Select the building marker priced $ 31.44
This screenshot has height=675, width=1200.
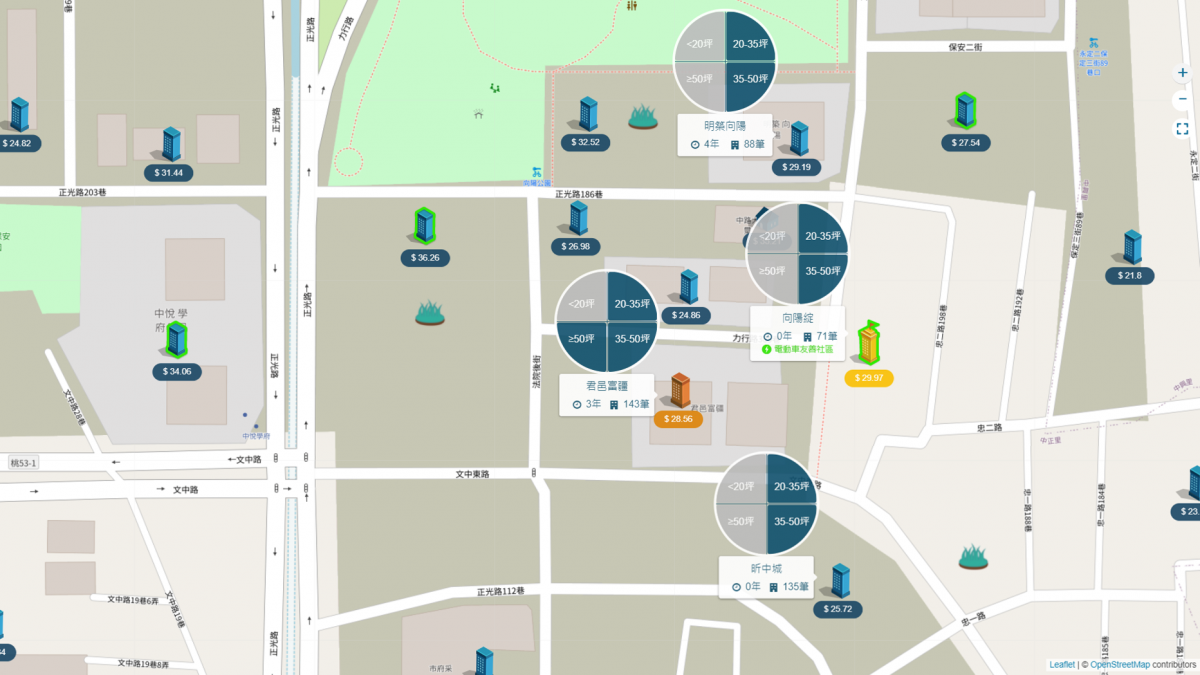171,145
